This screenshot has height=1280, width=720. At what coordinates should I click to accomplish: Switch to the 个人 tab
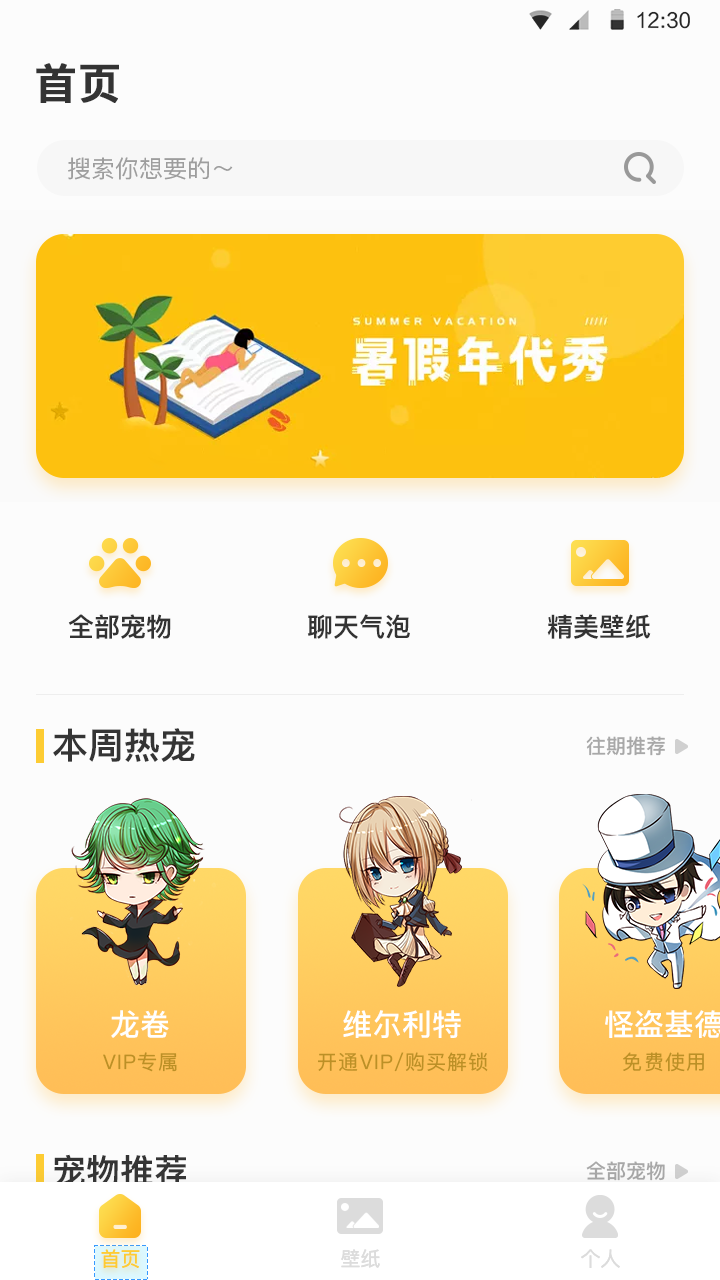(600, 1232)
